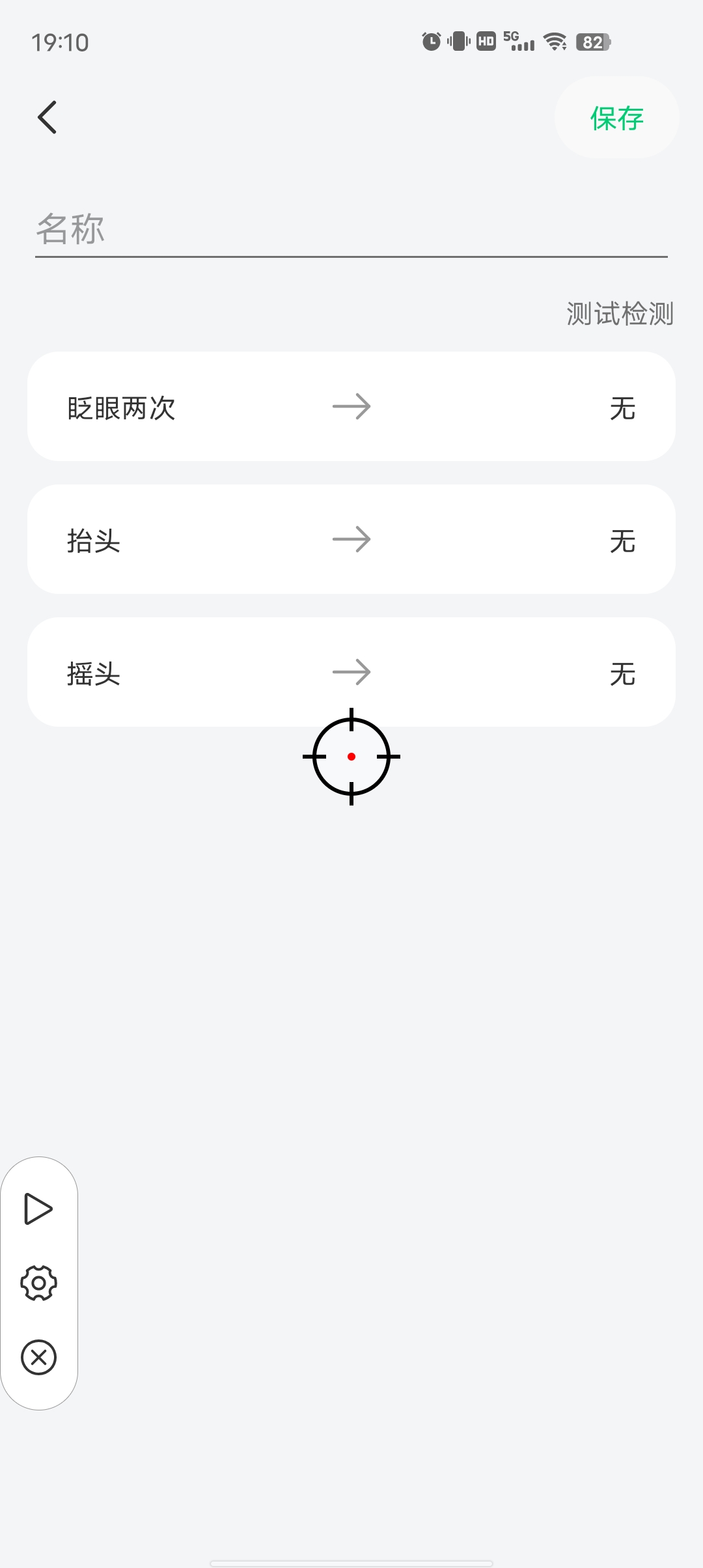The image size is (703, 1568).
Task: Close the floating control panel
Action: (39, 1358)
